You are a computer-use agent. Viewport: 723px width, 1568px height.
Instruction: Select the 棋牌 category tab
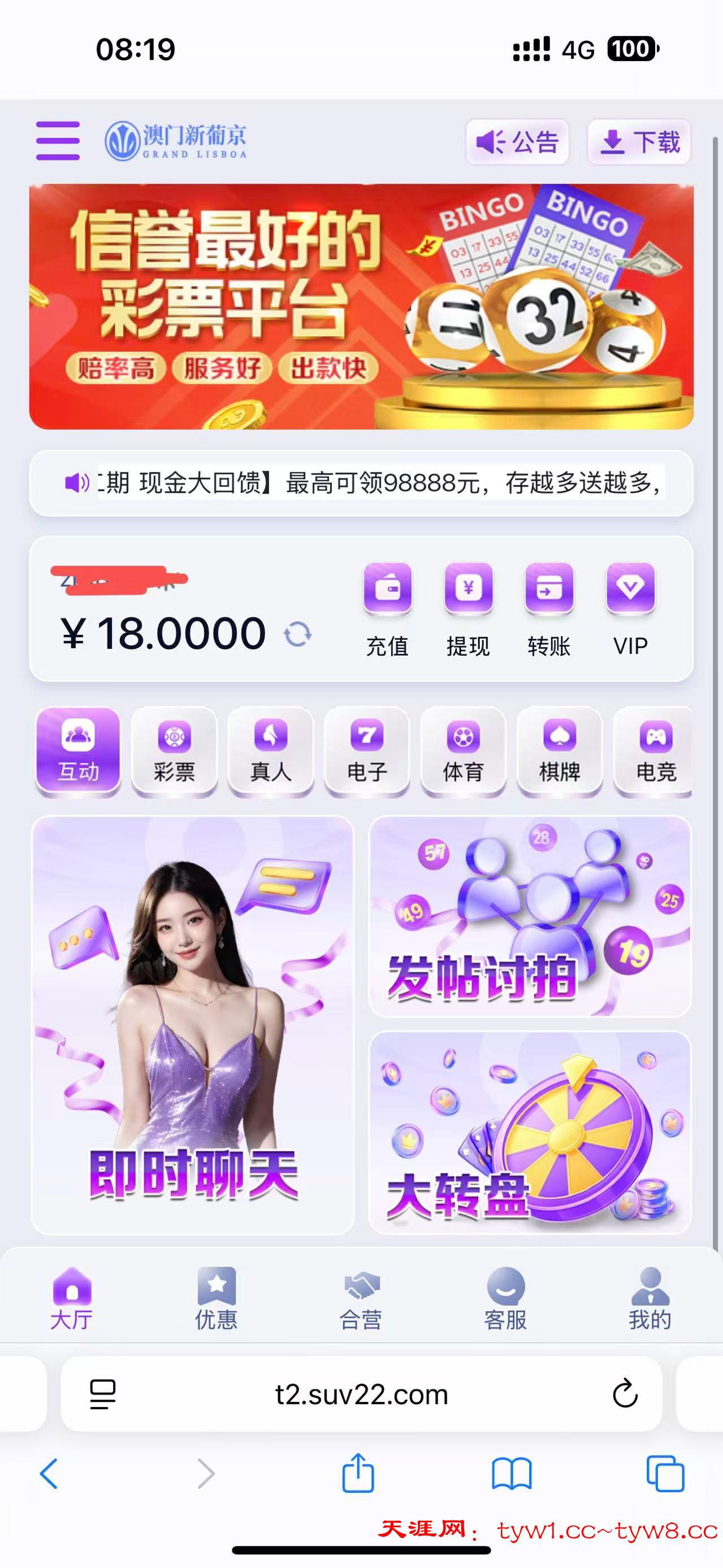(559, 751)
